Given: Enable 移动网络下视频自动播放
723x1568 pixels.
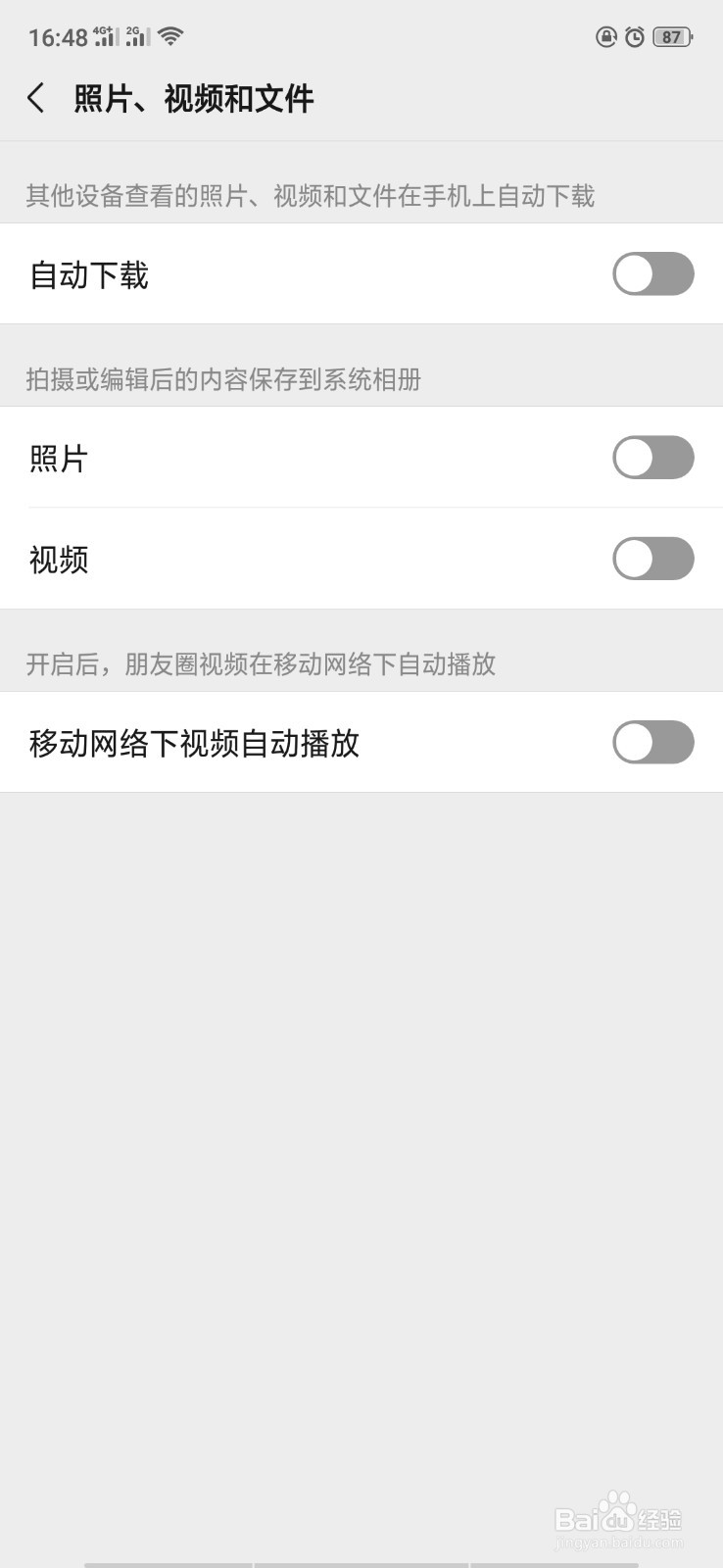Looking at the screenshot, I should 652,743.
